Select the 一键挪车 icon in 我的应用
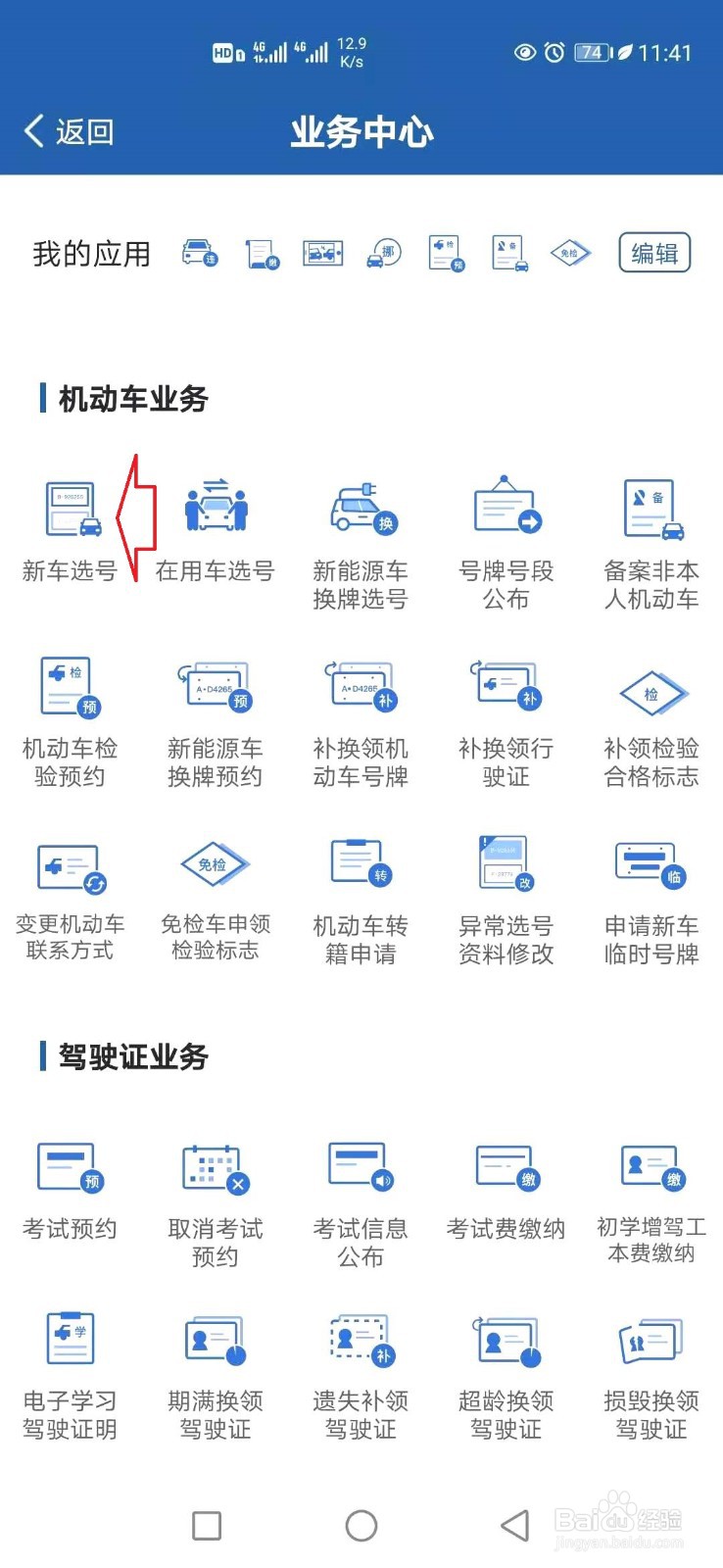Screen dimensions: 723x1568 coord(383,253)
